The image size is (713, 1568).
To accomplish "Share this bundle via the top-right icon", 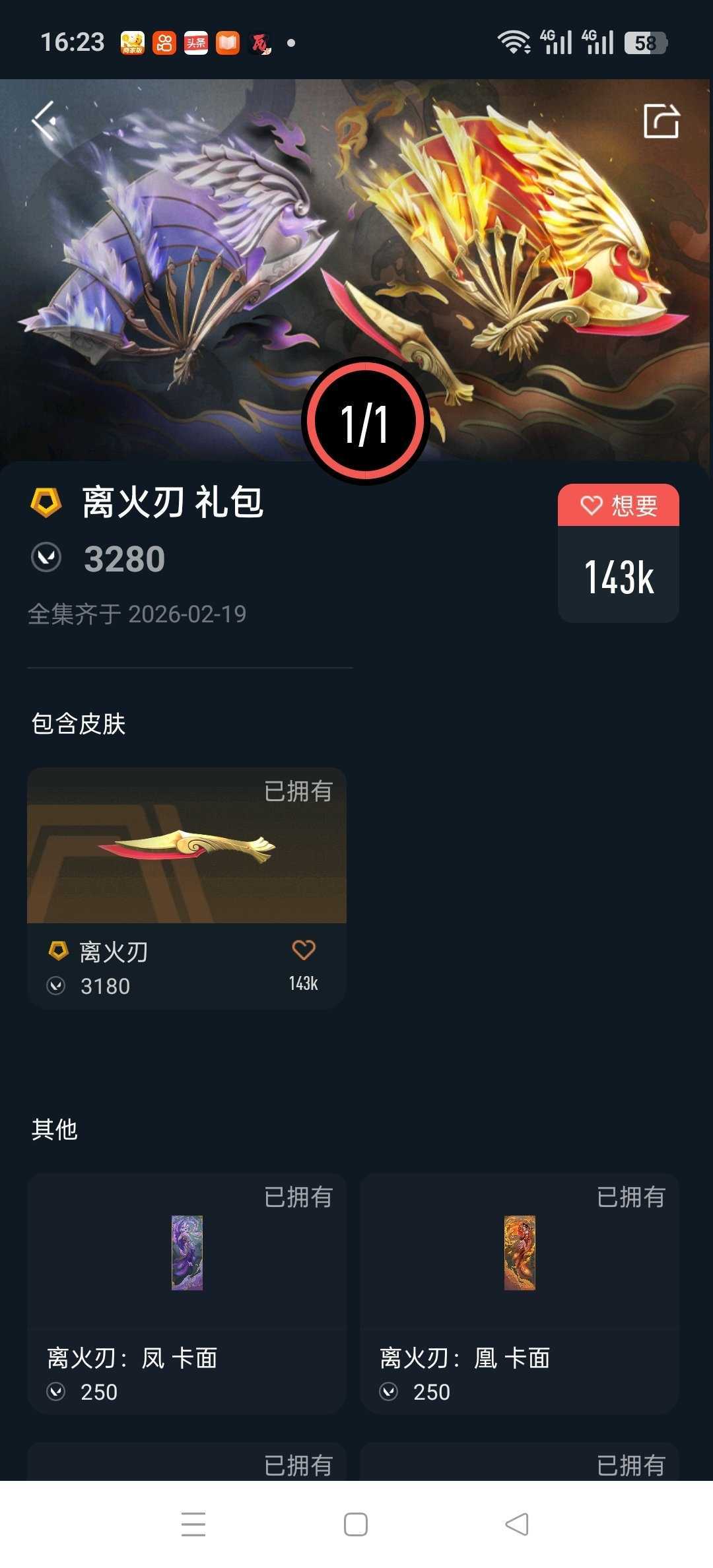I will pos(662,121).
